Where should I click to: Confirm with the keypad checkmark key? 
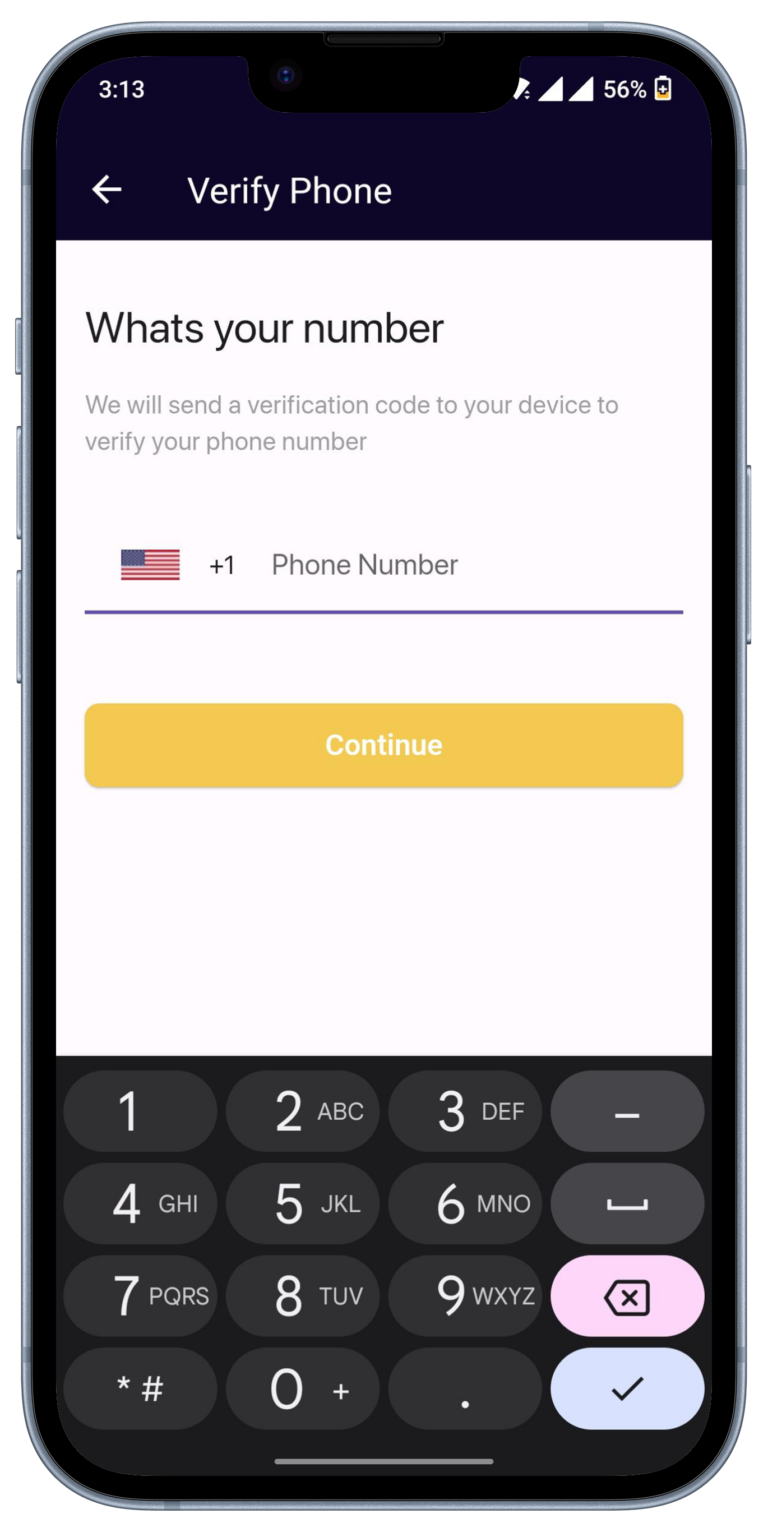coord(627,1389)
